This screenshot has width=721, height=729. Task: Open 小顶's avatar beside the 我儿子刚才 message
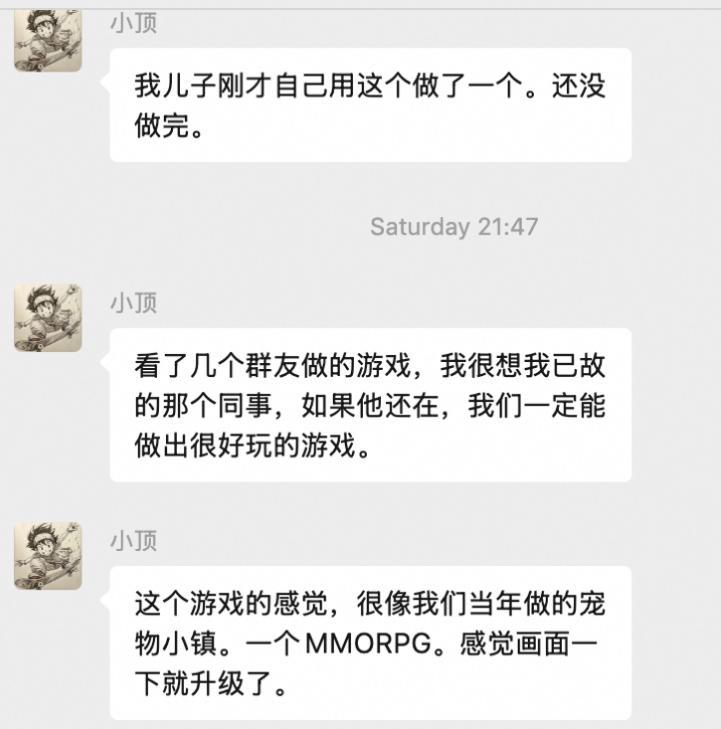click(48, 40)
